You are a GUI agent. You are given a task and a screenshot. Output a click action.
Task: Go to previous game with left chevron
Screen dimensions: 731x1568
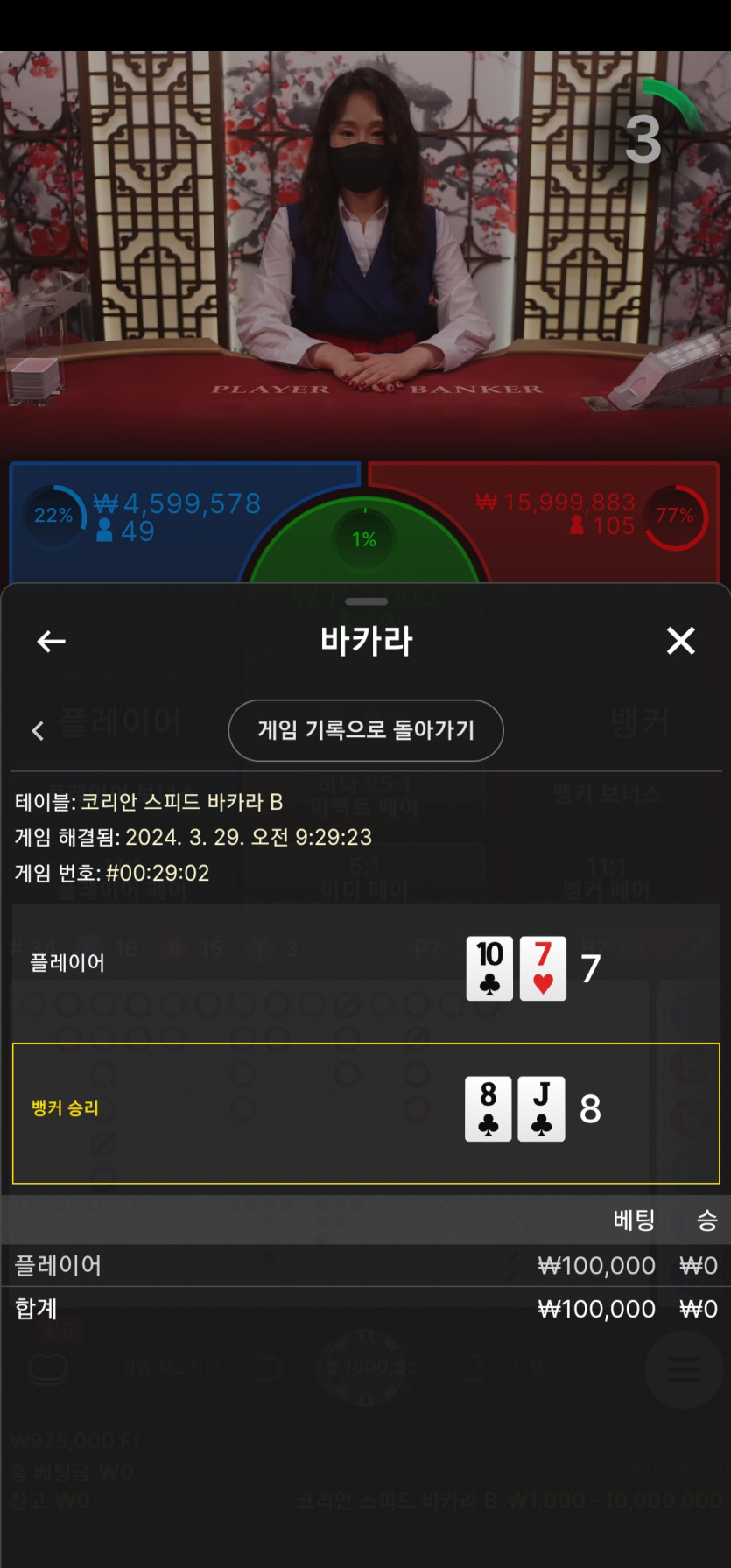[38, 731]
